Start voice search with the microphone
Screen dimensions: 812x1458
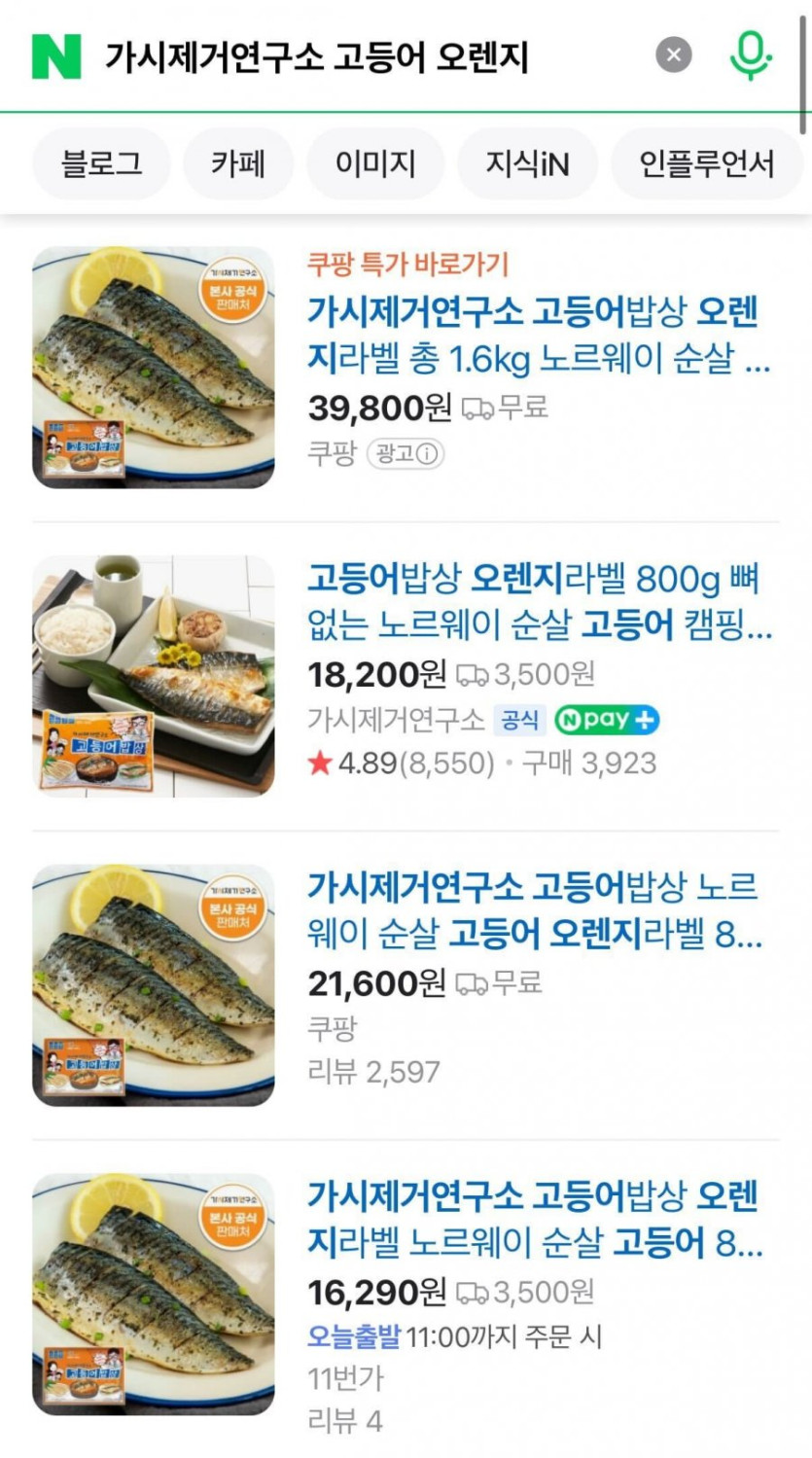pos(749,55)
